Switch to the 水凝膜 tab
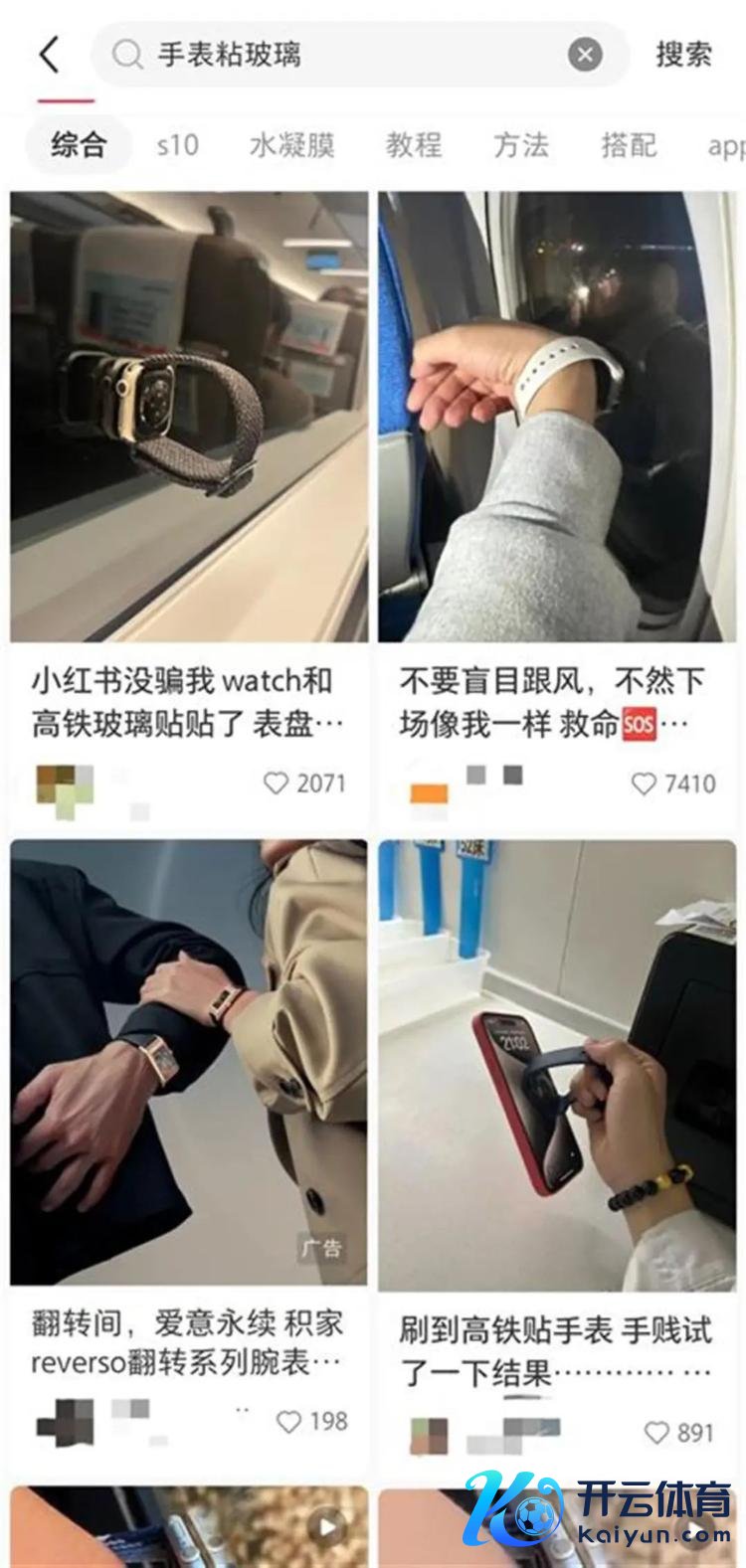746x1568 pixels. tap(291, 145)
